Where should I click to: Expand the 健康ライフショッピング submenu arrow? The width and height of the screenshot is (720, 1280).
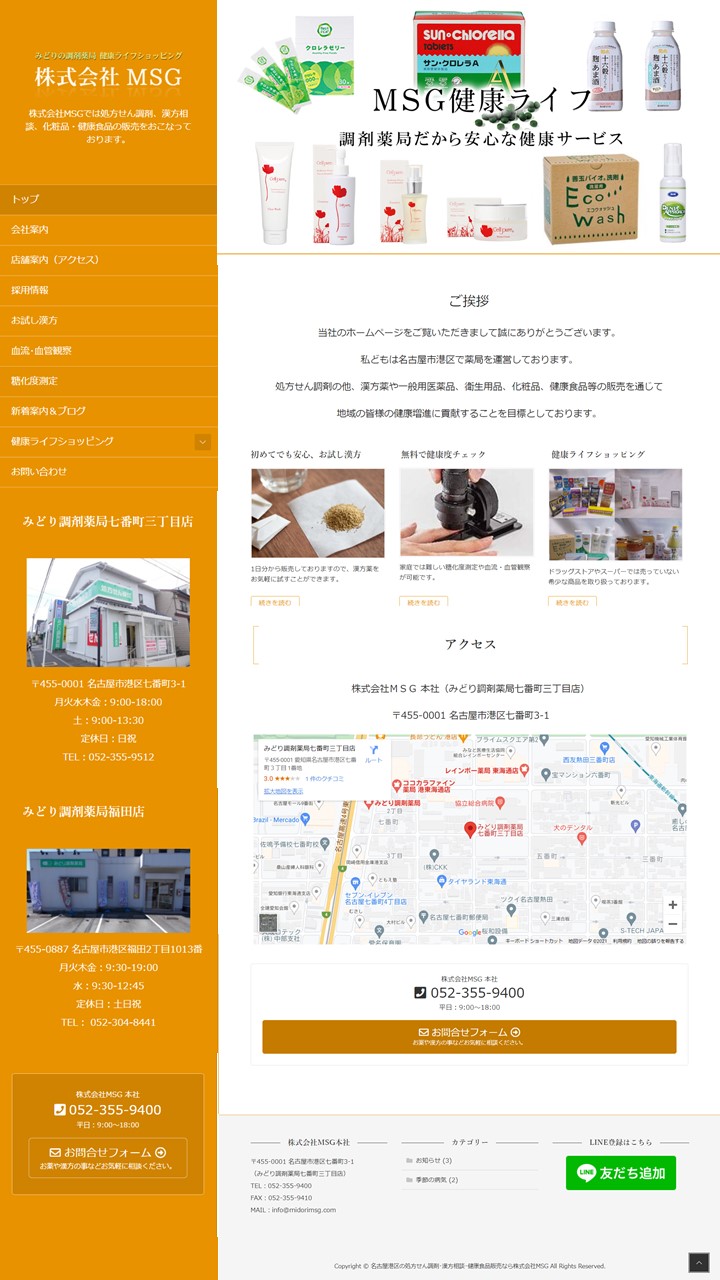point(203,441)
